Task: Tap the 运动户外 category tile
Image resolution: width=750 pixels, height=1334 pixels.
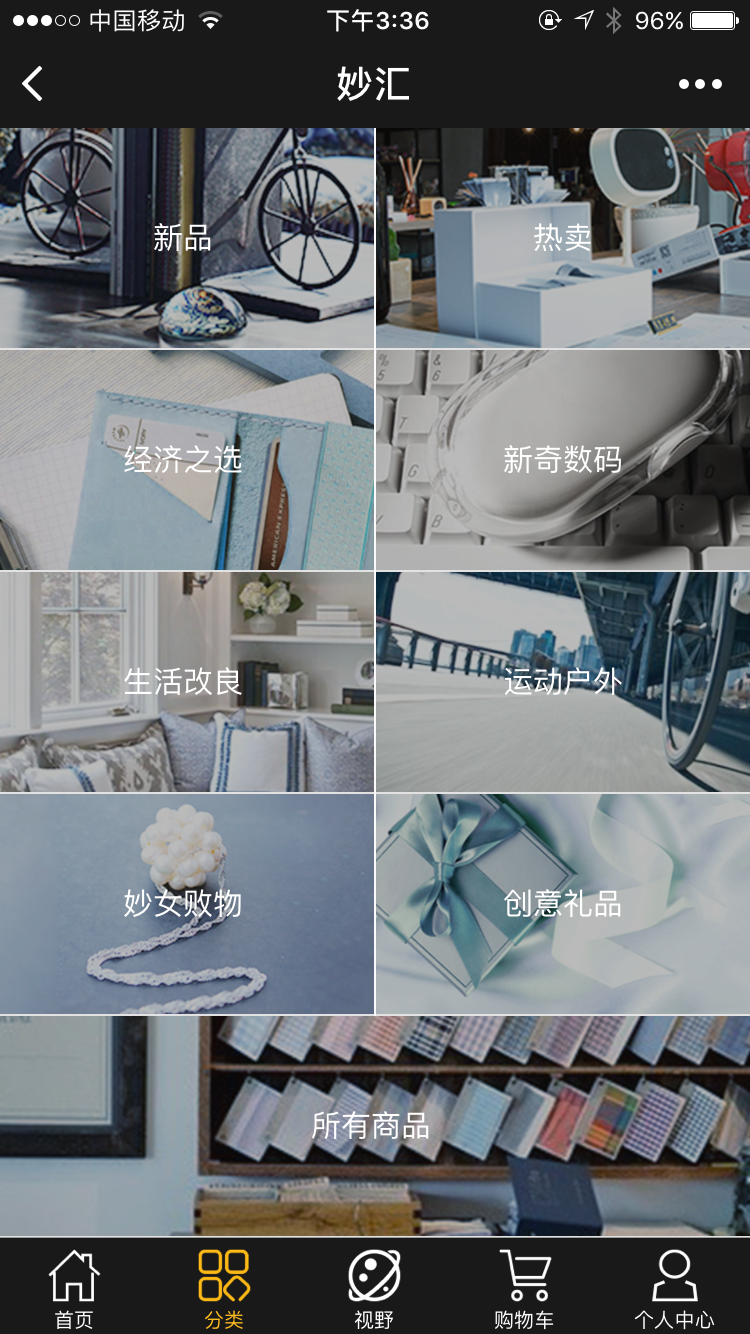Action: click(563, 682)
